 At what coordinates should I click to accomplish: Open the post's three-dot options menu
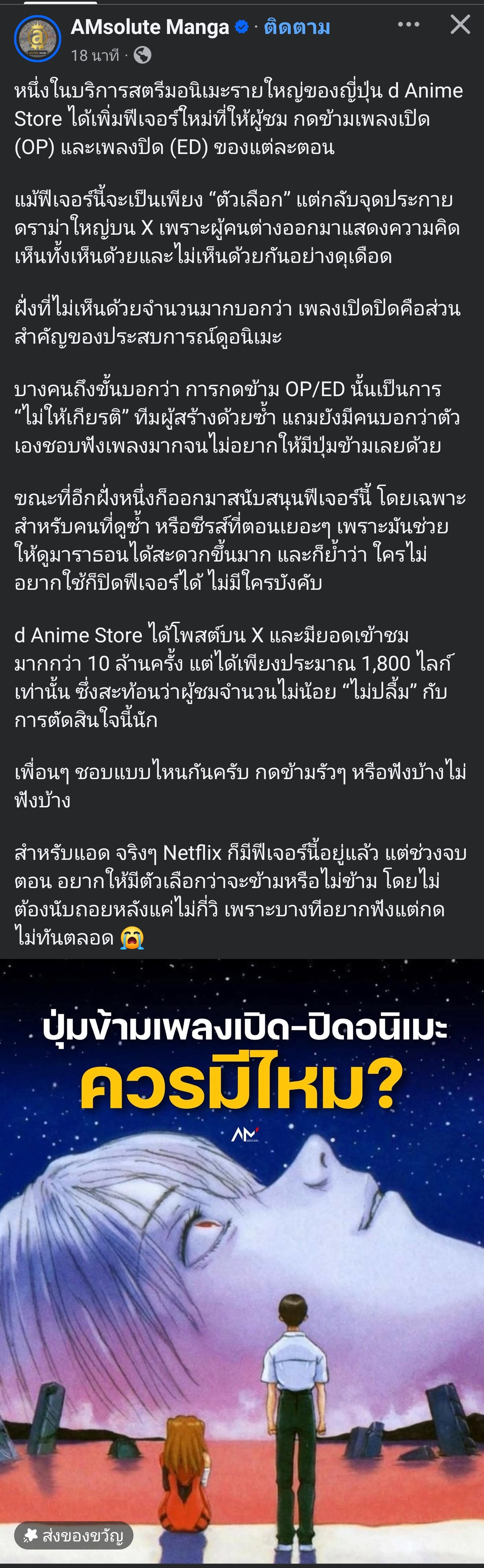click(x=408, y=24)
